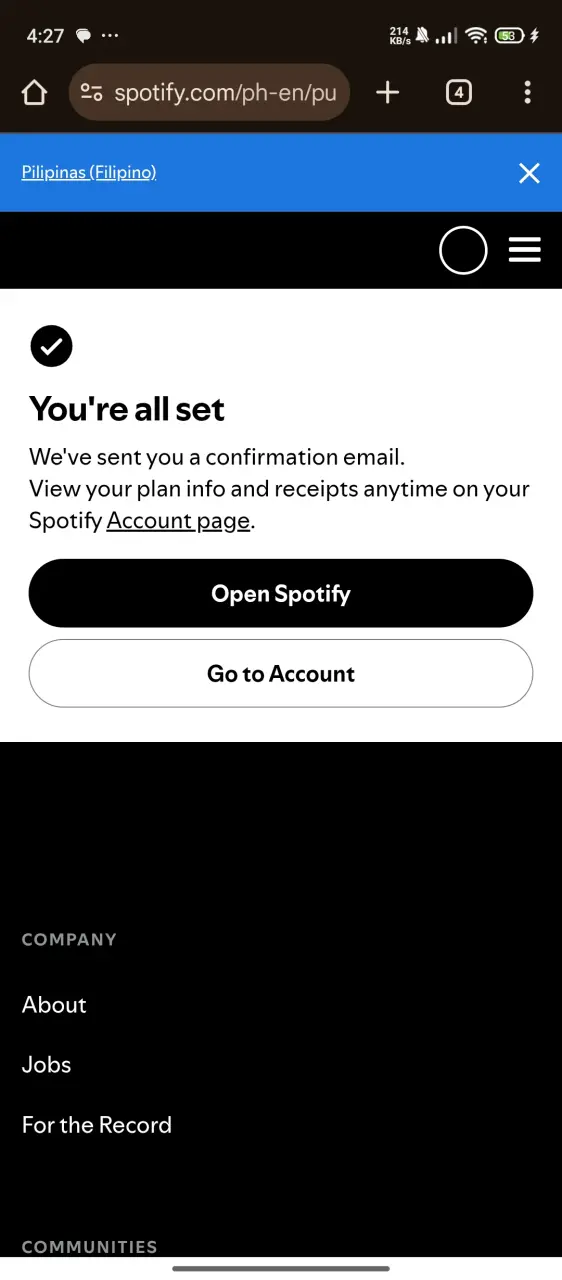Image resolution: width=562 pixels, height=1280 pixels.
Task: Tap the Open Spotify button
Action: click(x=281, y=593)
